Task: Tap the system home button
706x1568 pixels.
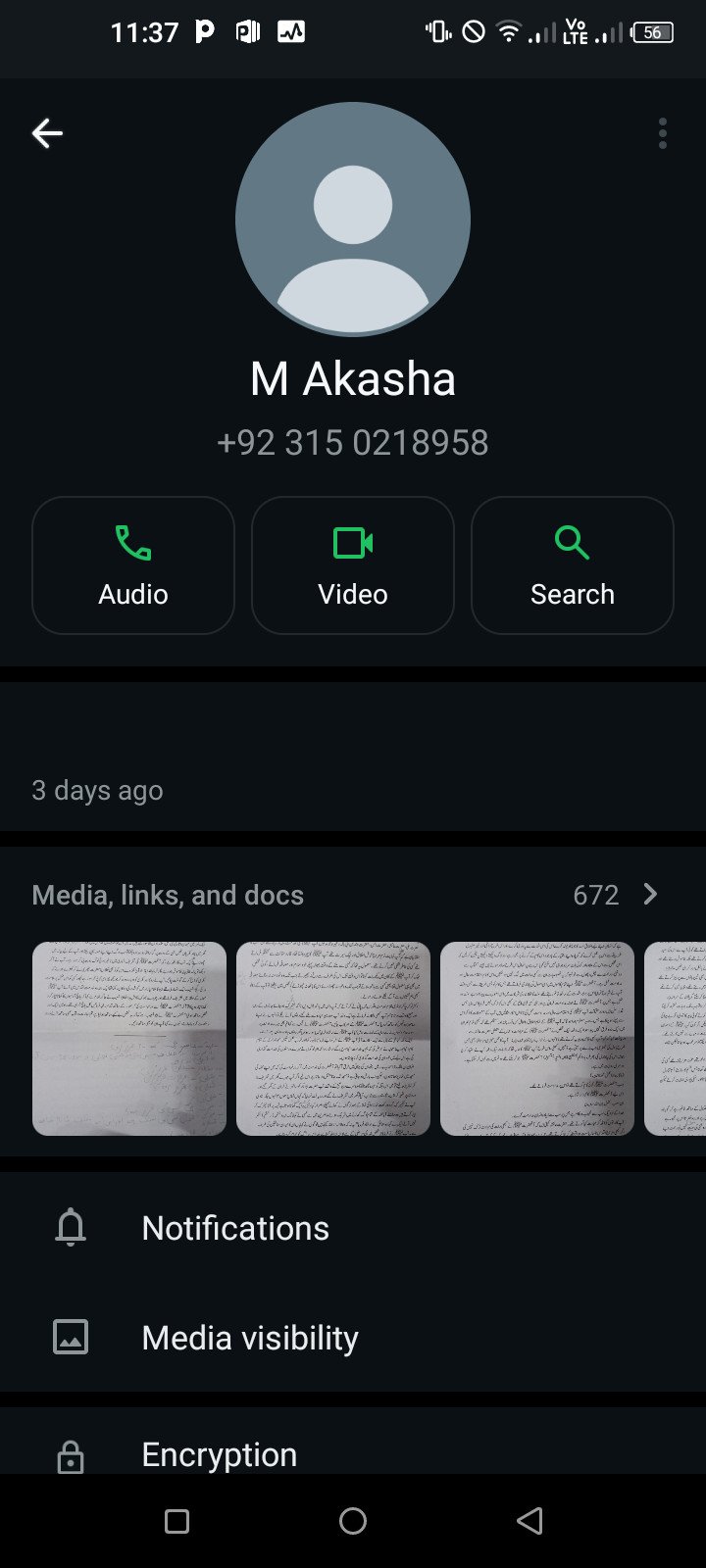Action: point(353,1521)
